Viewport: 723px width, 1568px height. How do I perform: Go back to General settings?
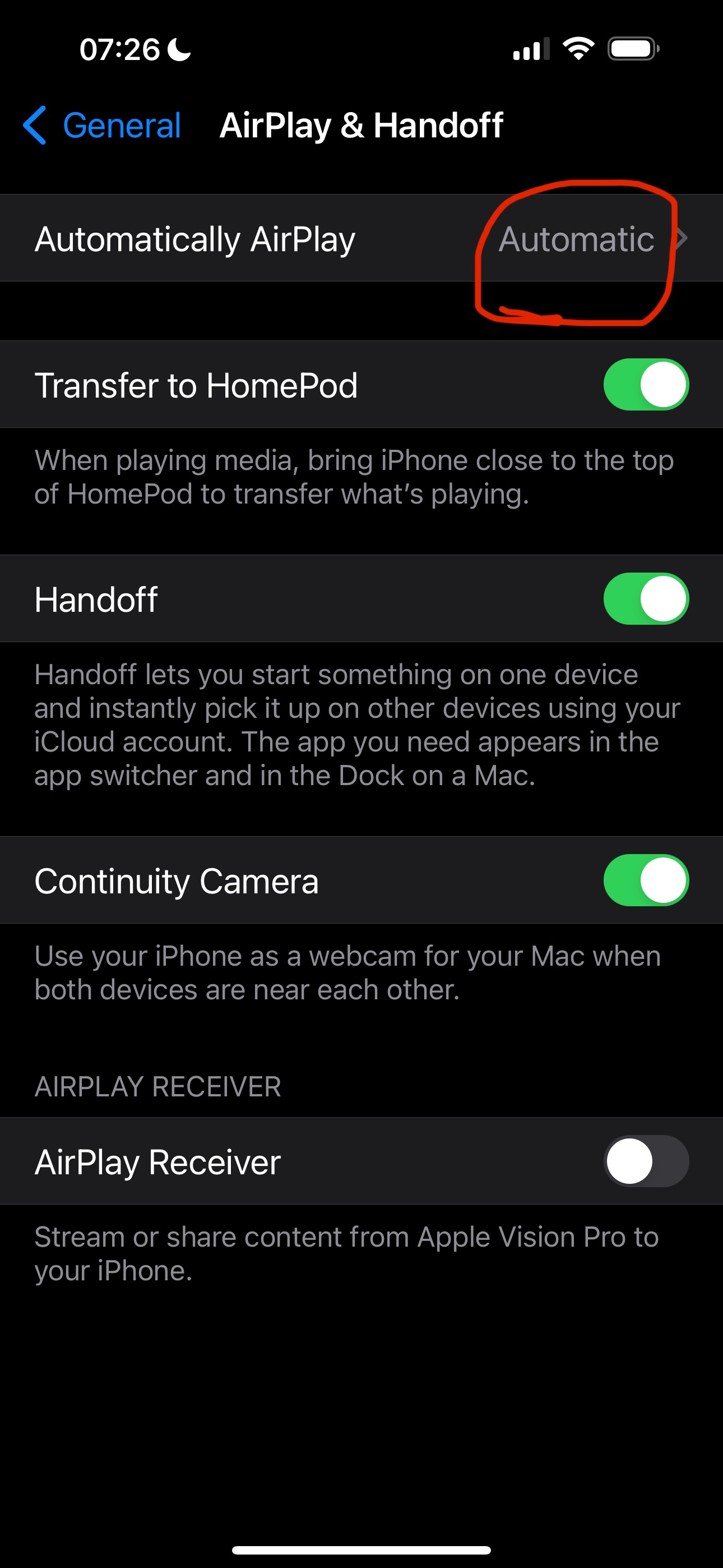pyautogui.click(x=101, y=126)
